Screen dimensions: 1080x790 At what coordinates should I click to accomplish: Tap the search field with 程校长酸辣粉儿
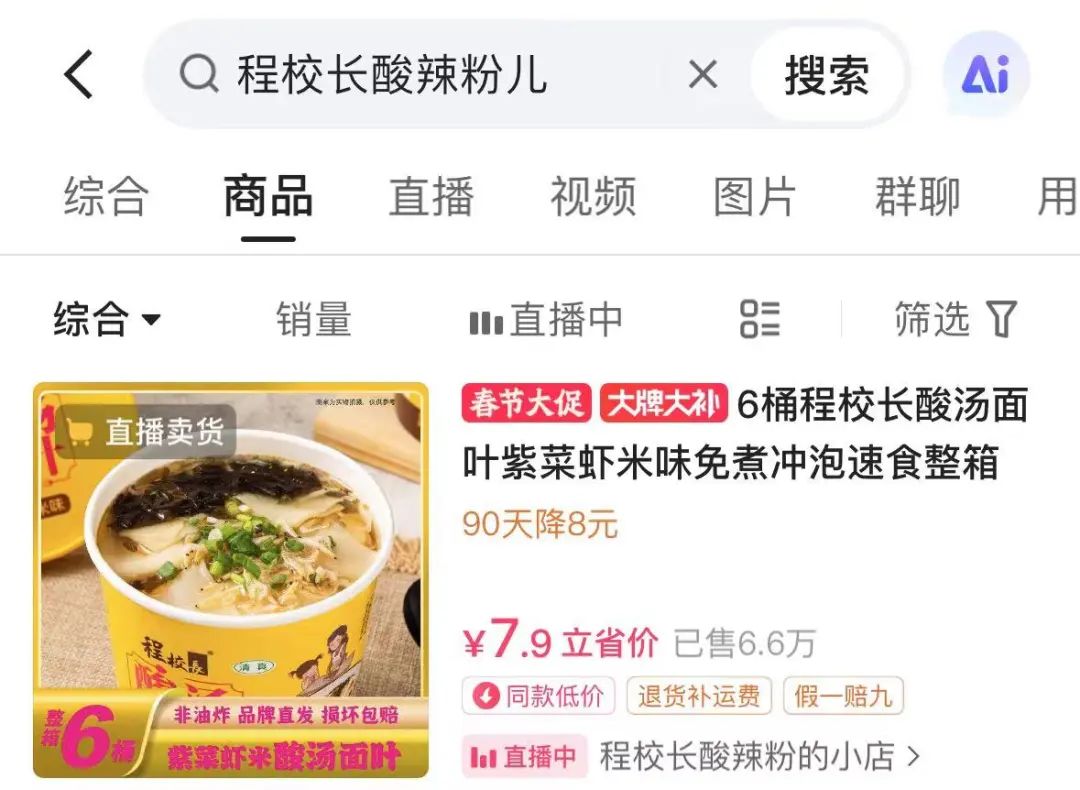(420, 75)
